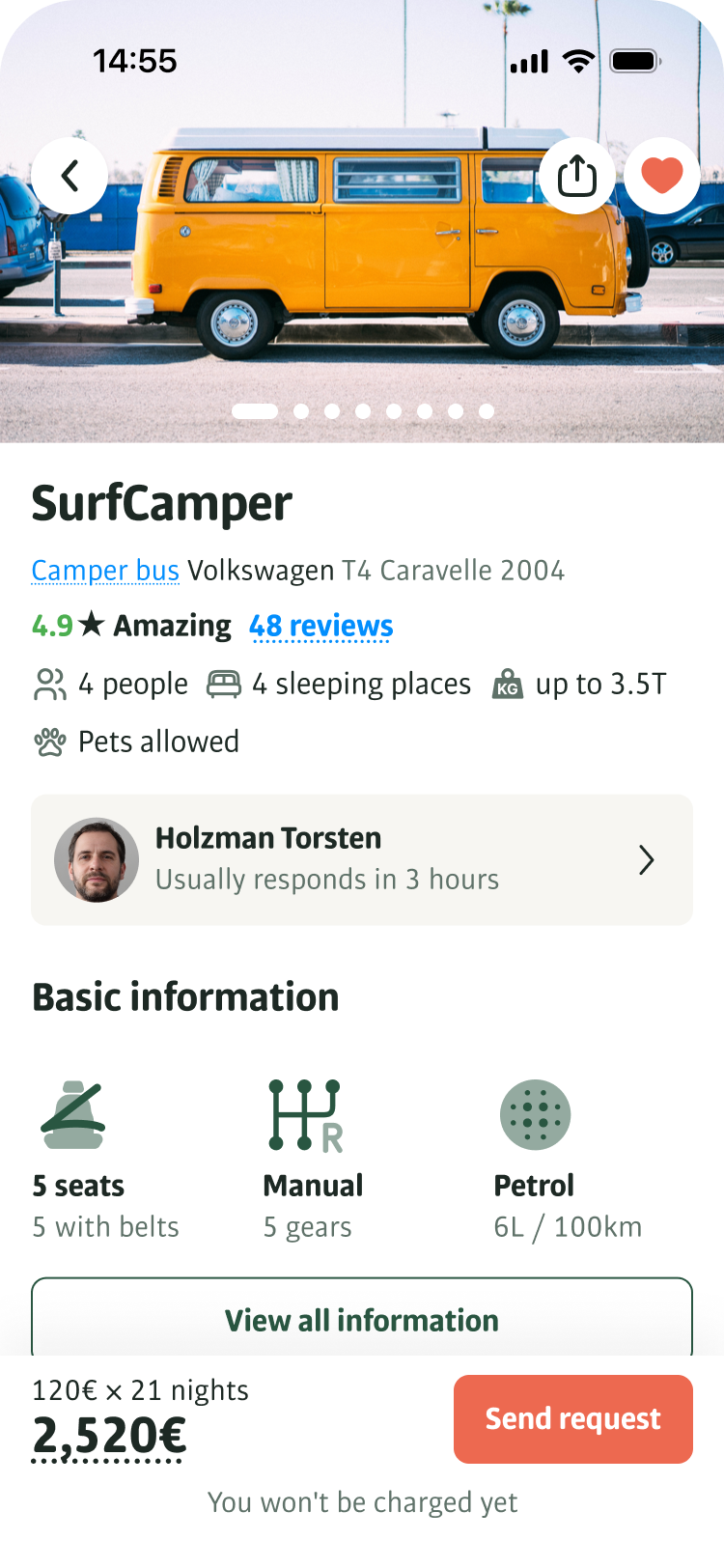This screenshot has width=724, height=1568.
Task: Tap View all information button
Action: click(x=361, y=1319)
